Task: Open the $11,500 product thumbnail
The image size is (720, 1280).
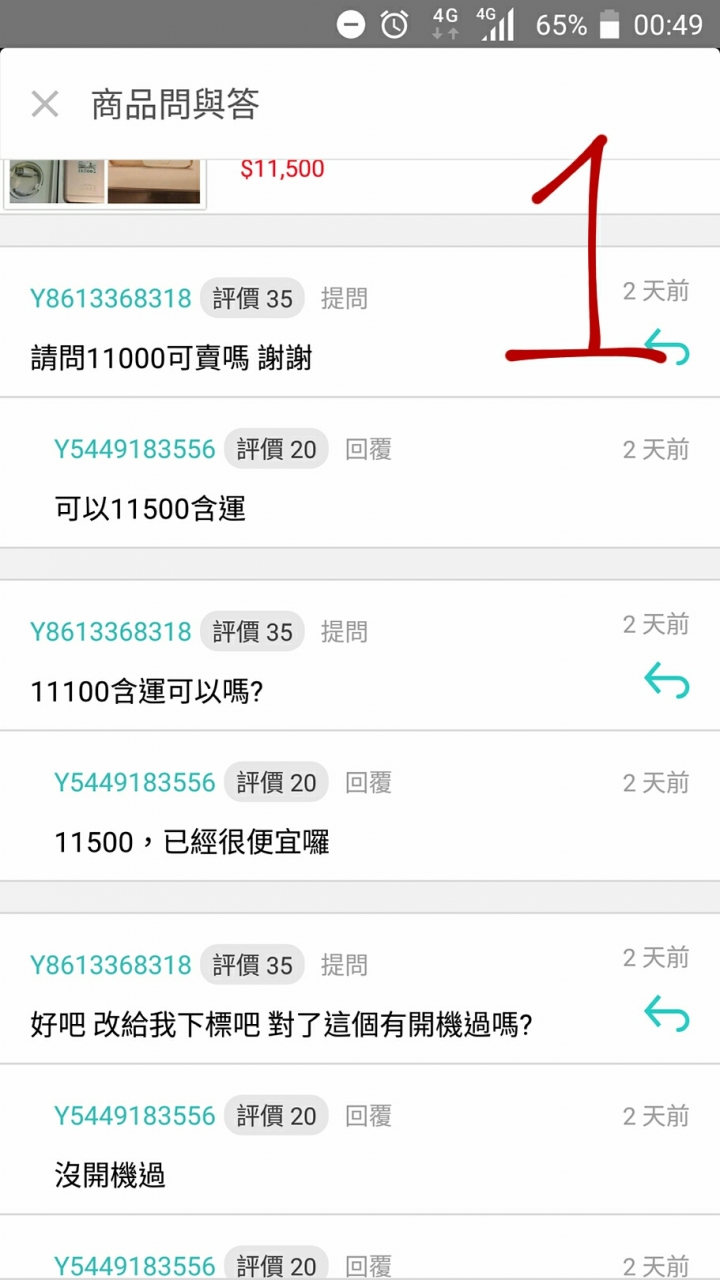Action: (105, 182)
